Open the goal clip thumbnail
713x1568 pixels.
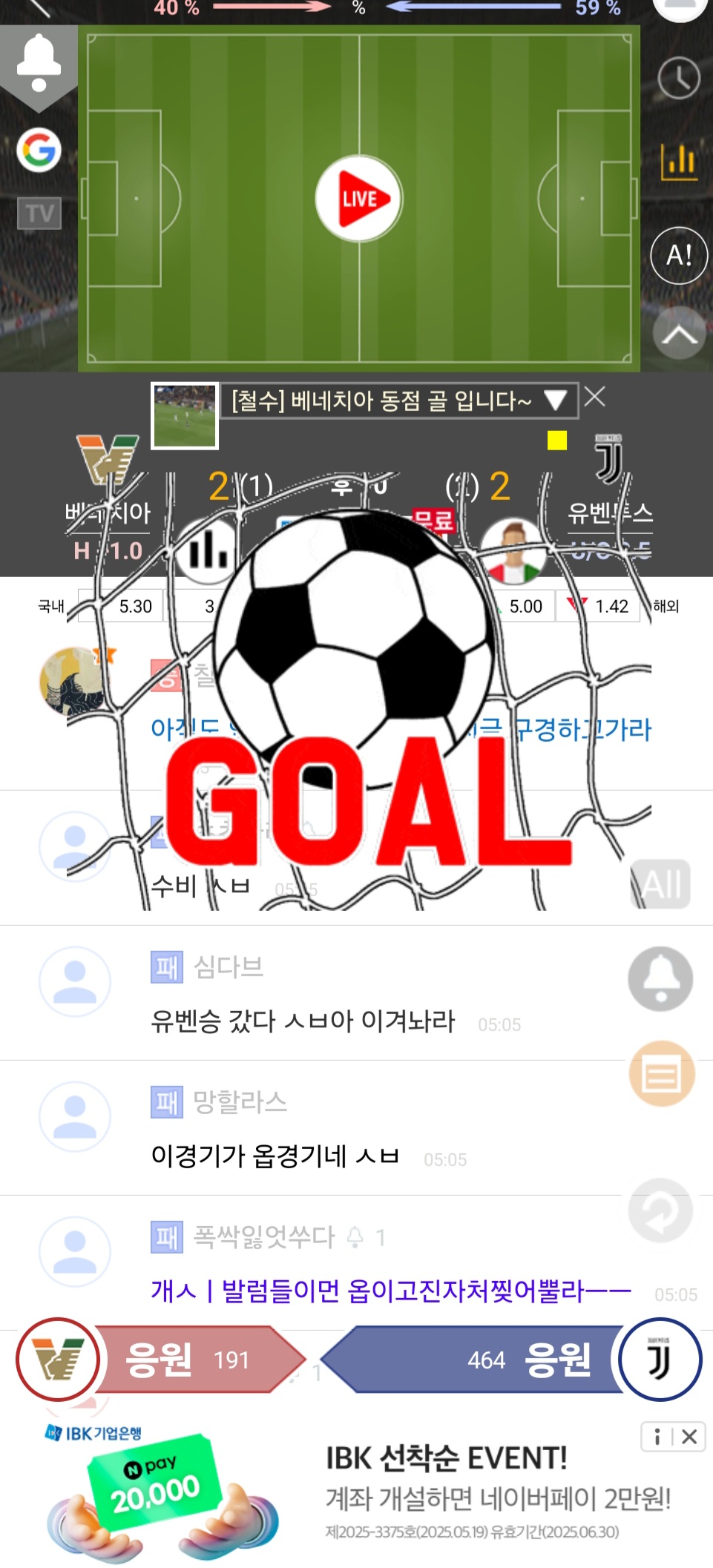(x=185, y=415)
